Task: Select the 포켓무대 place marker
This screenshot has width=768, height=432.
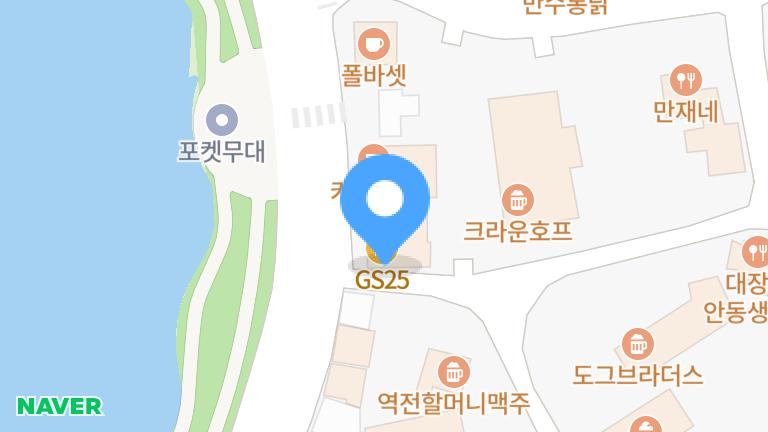Action: [x=220, y=121]
